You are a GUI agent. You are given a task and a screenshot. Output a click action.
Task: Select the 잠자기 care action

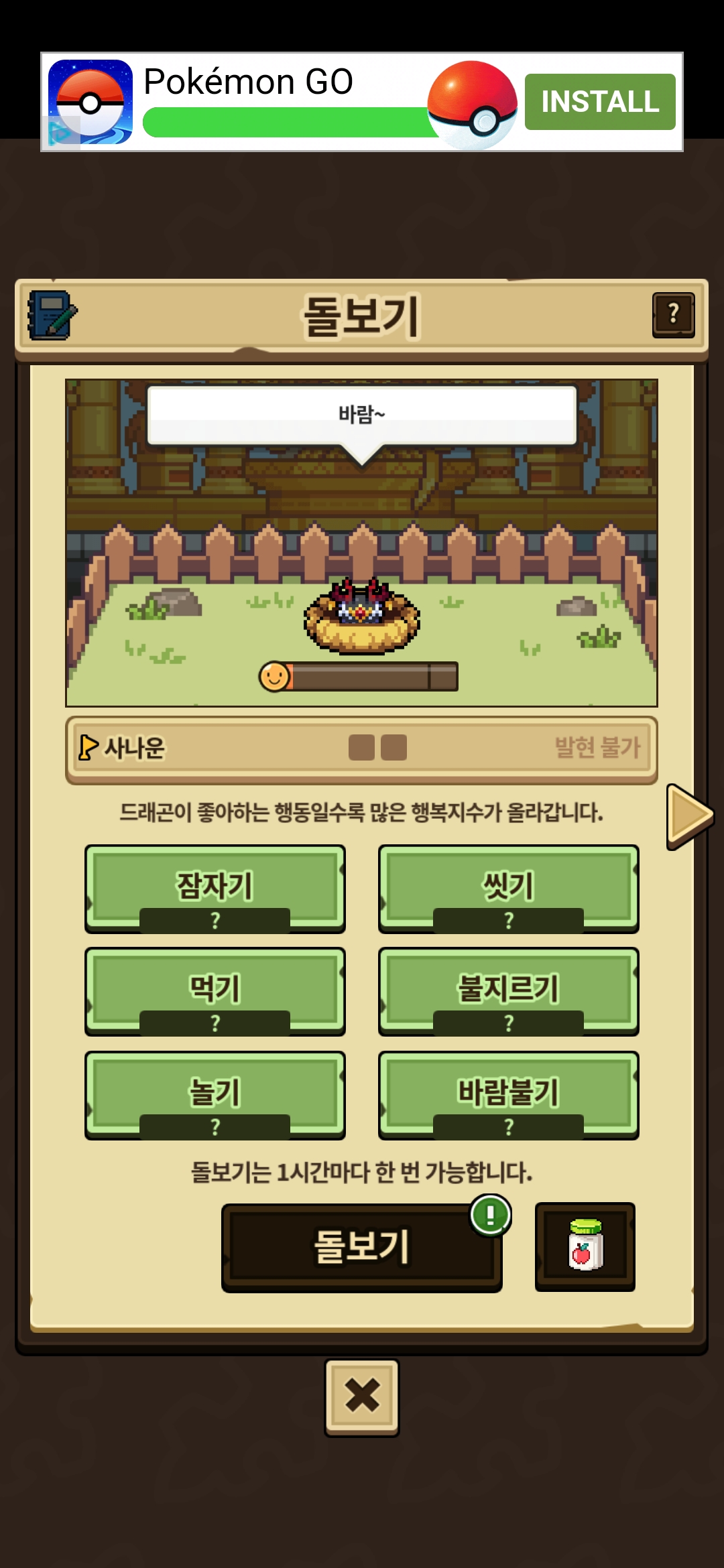click(215, 887)
